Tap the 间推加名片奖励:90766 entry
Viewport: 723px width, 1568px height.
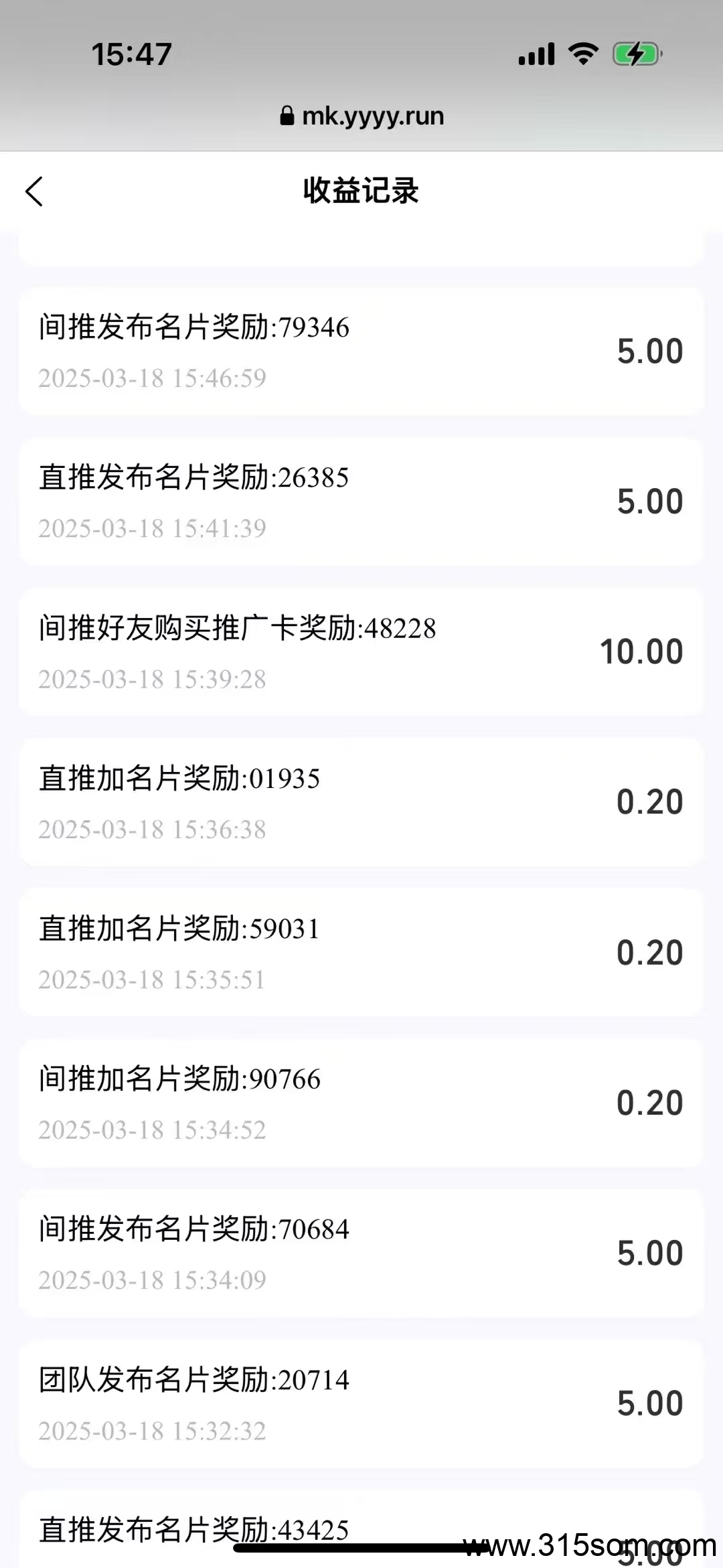click(361, 1101)
